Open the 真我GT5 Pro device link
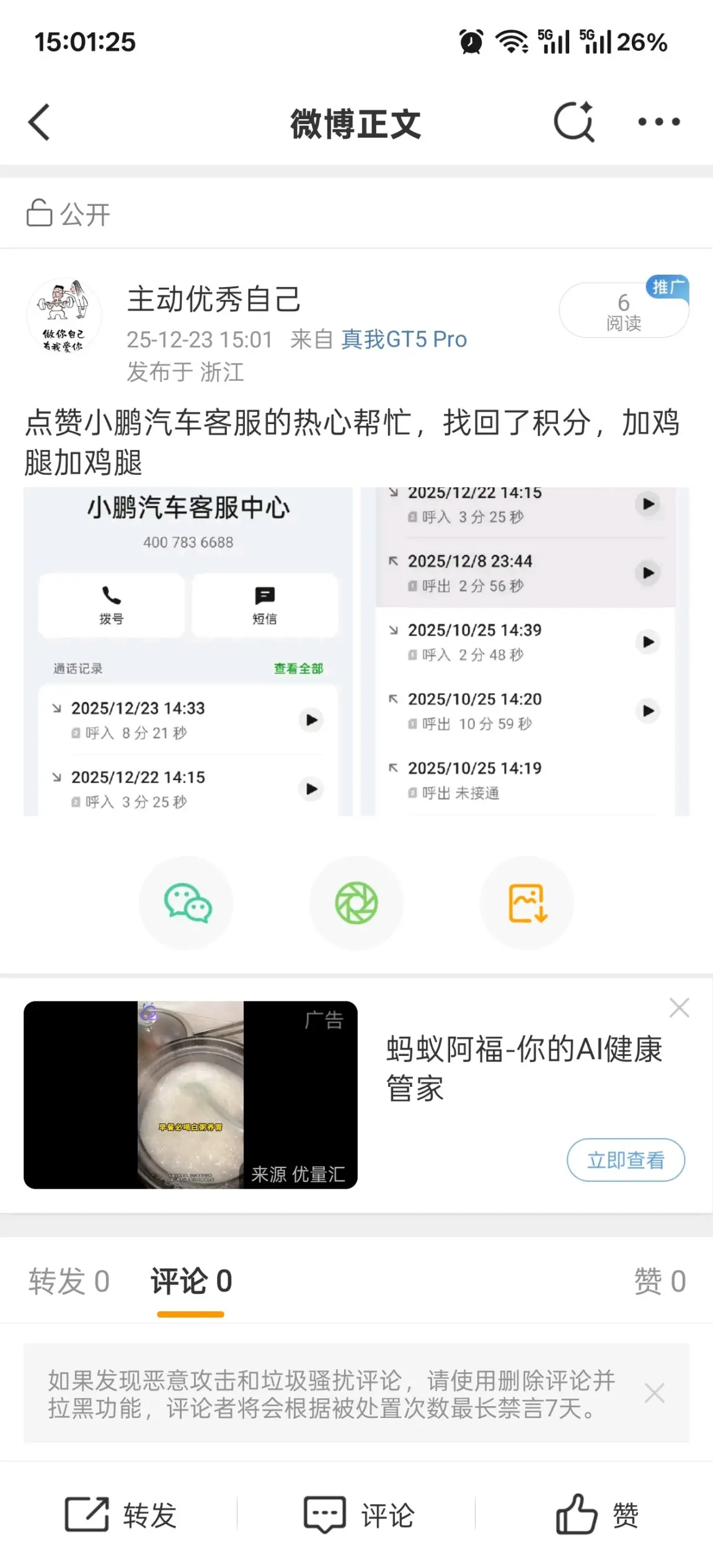 pyautogui.click(x=404, y=339)
